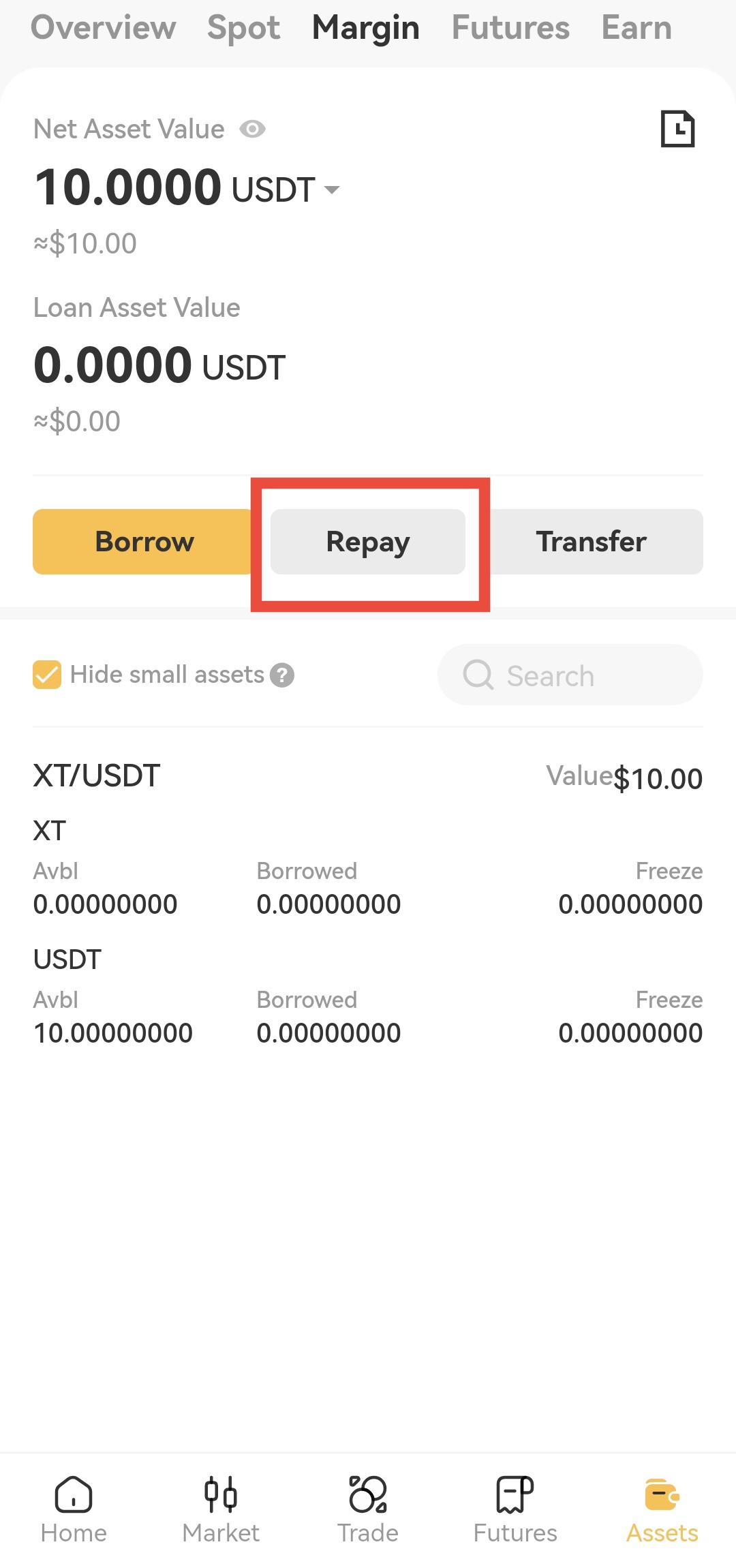736x1568 pixels.
Task: Tap the Repay button
Action: [368, 542]
